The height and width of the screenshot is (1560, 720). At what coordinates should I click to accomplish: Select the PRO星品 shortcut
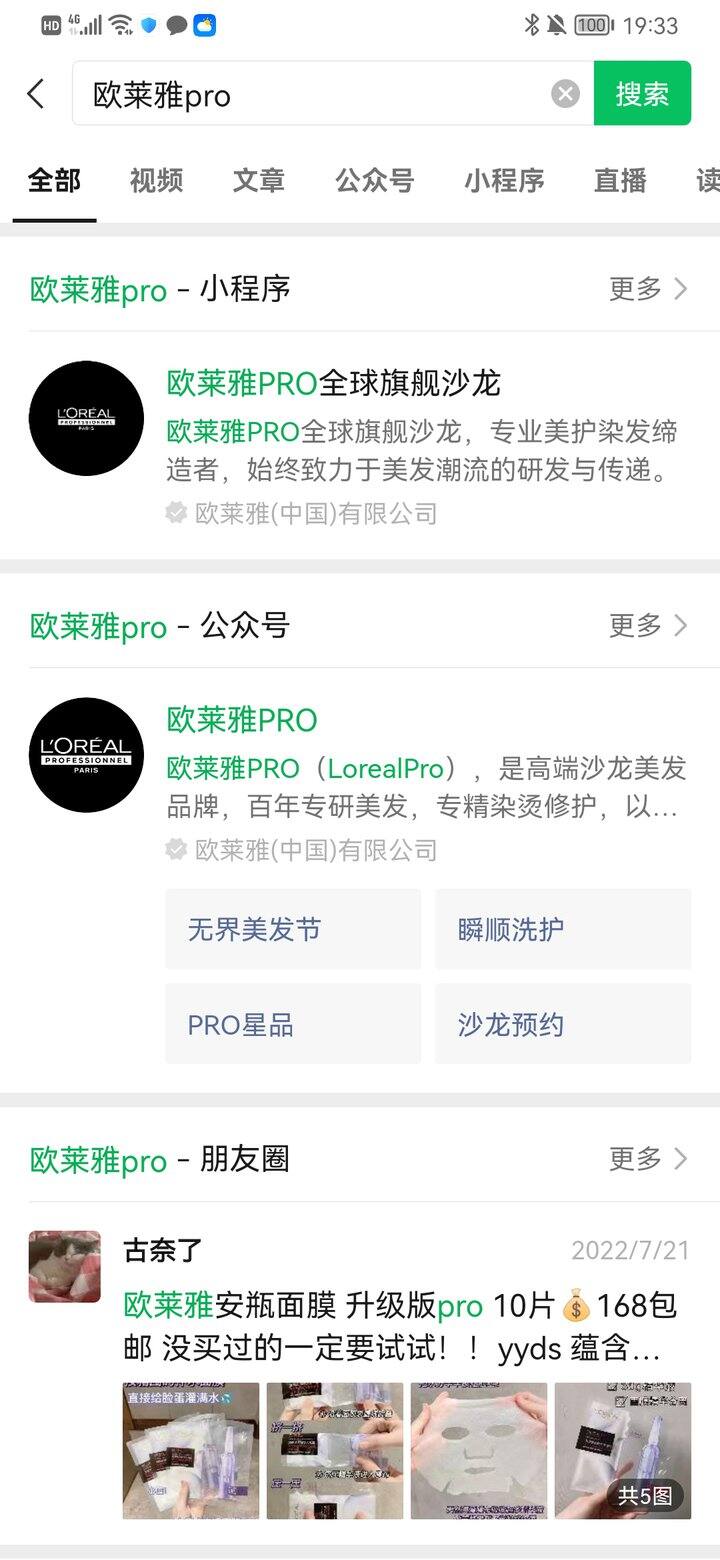(293, 1024)
